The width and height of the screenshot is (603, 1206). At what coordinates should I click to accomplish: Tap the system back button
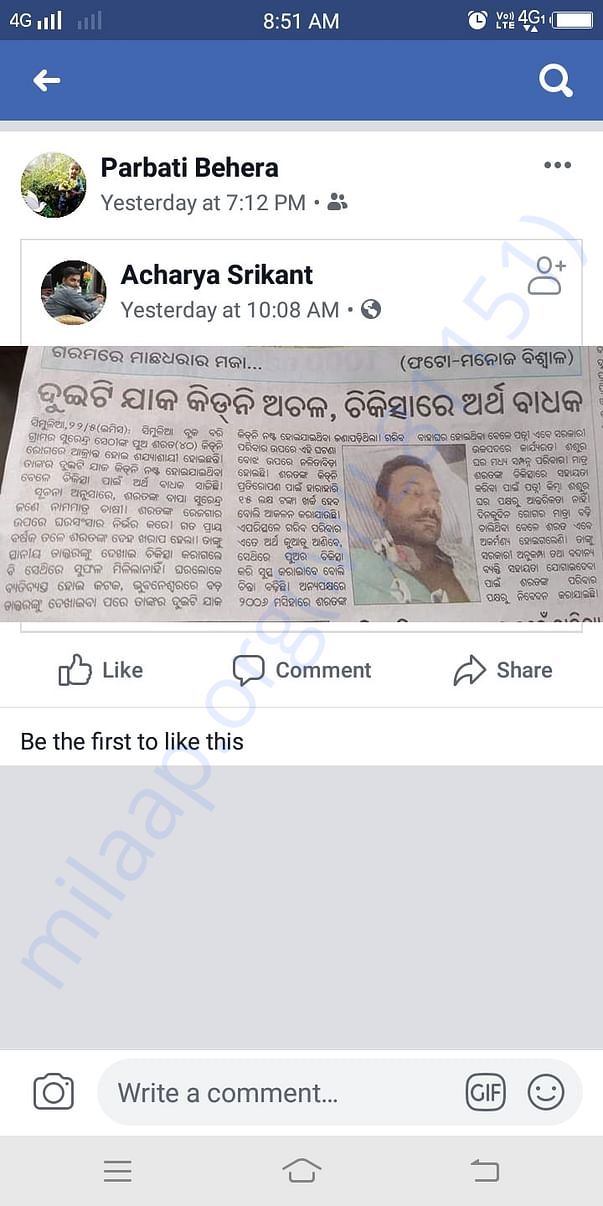click(x=484, y=1170)
